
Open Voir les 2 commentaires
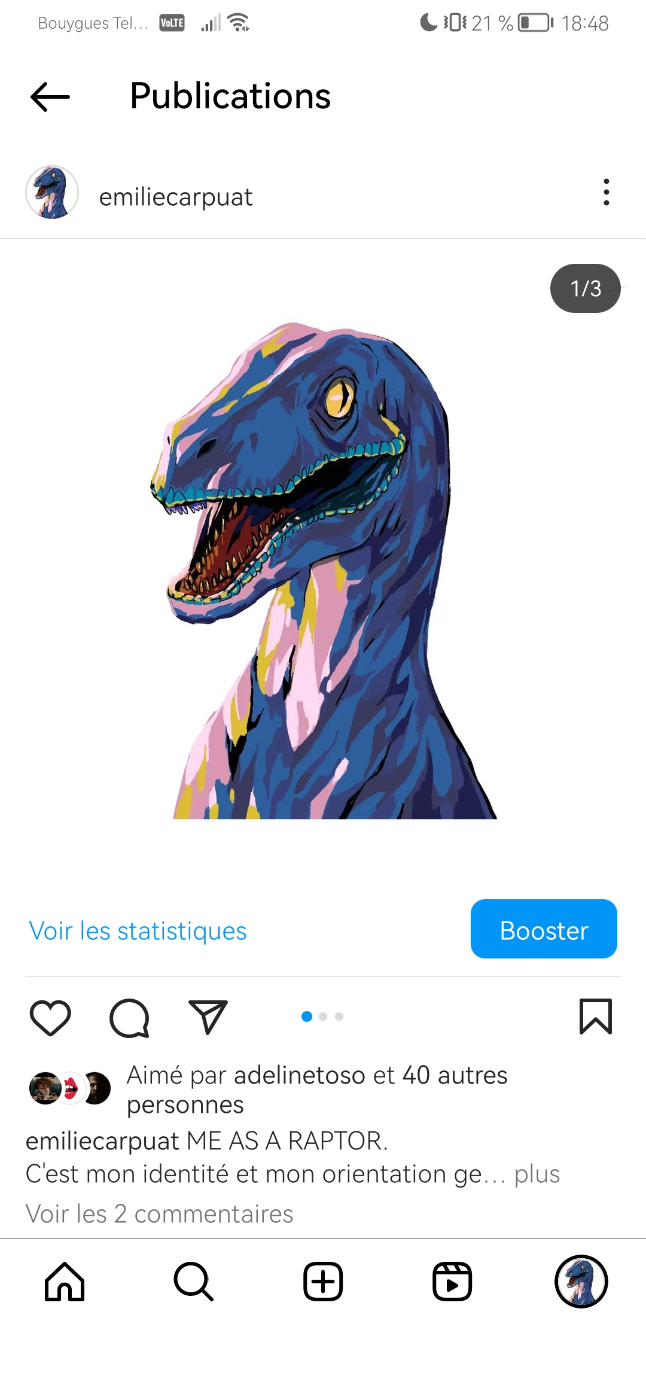coord(159,1214)
